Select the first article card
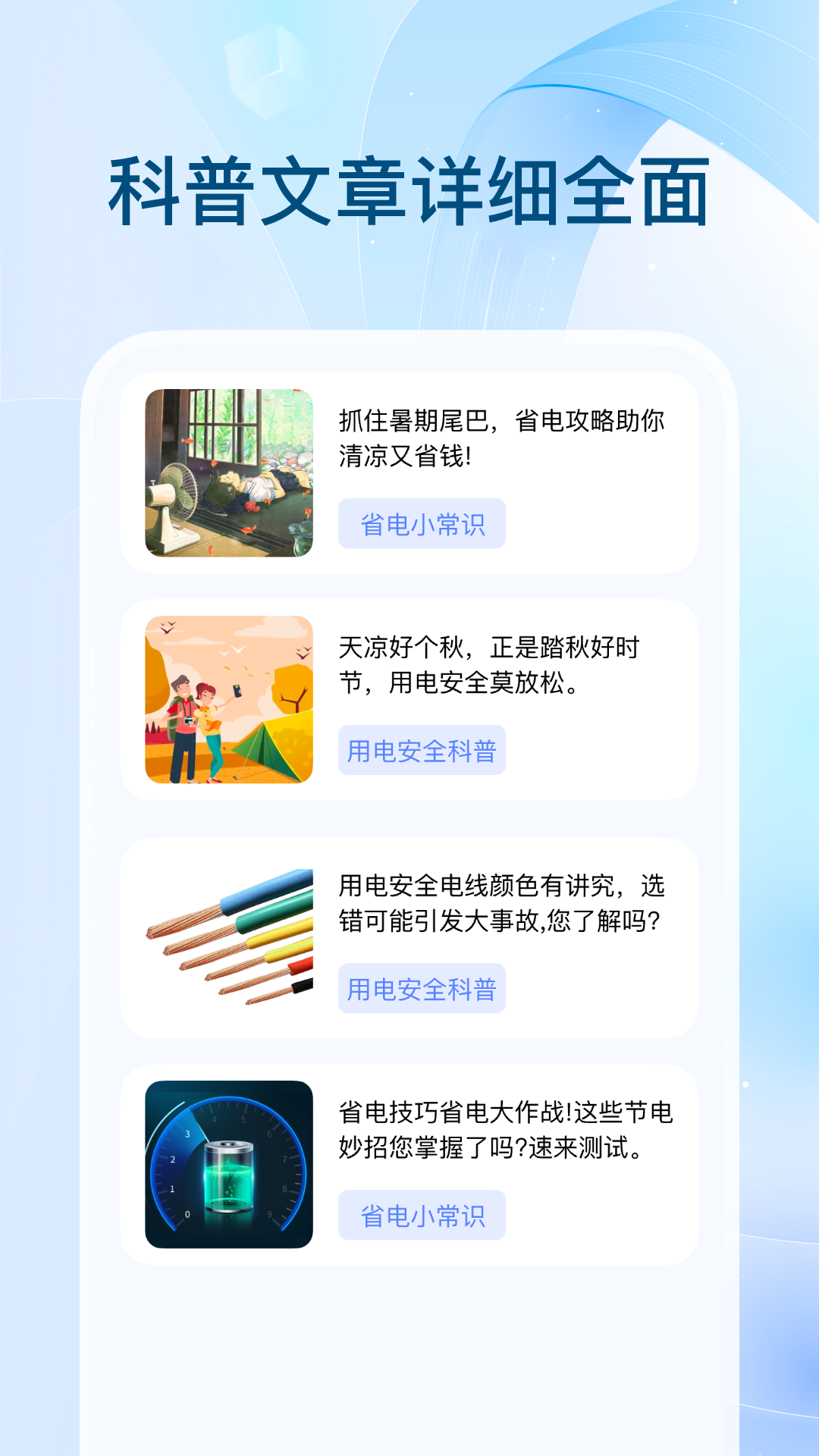 (x=409, y=474)
